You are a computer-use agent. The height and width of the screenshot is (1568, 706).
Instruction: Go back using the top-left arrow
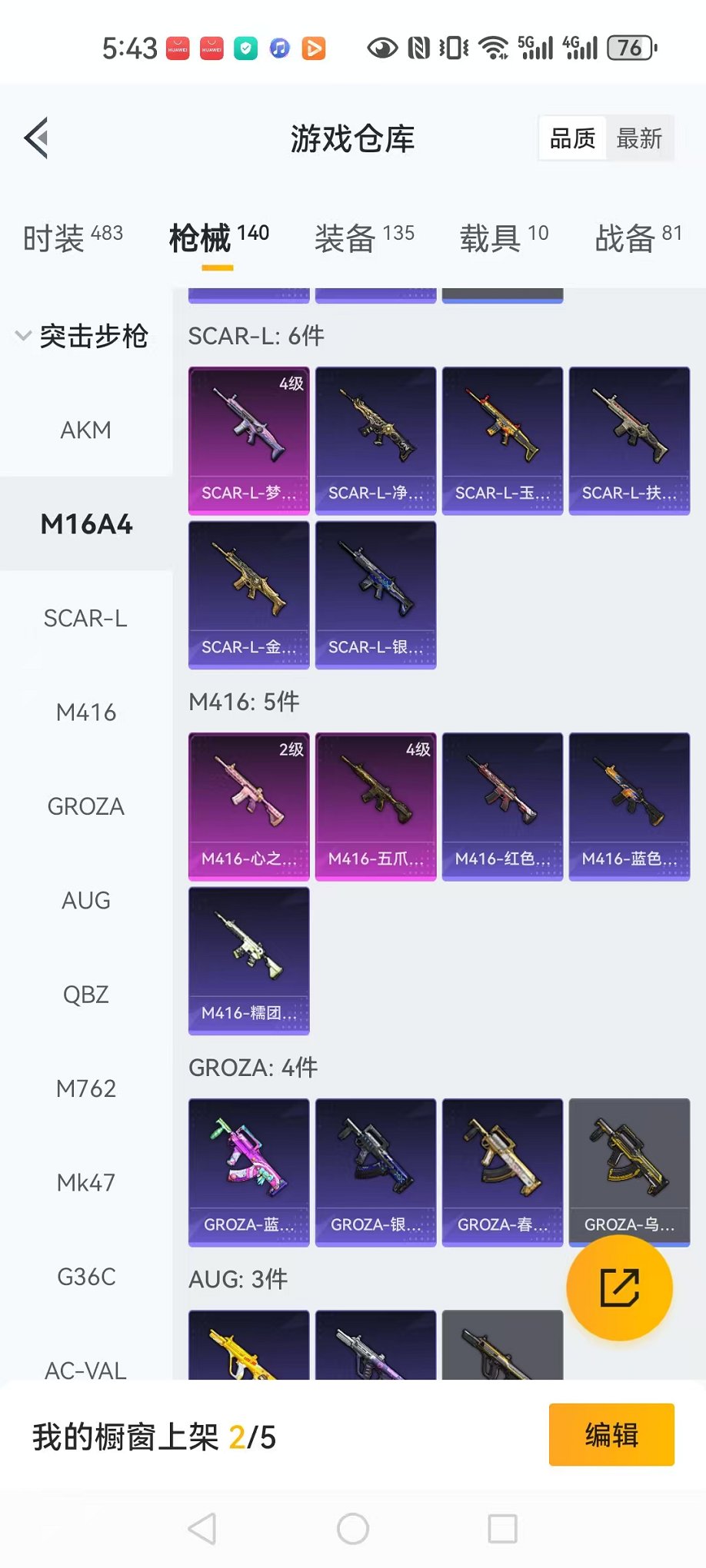[x=37, y=138]
